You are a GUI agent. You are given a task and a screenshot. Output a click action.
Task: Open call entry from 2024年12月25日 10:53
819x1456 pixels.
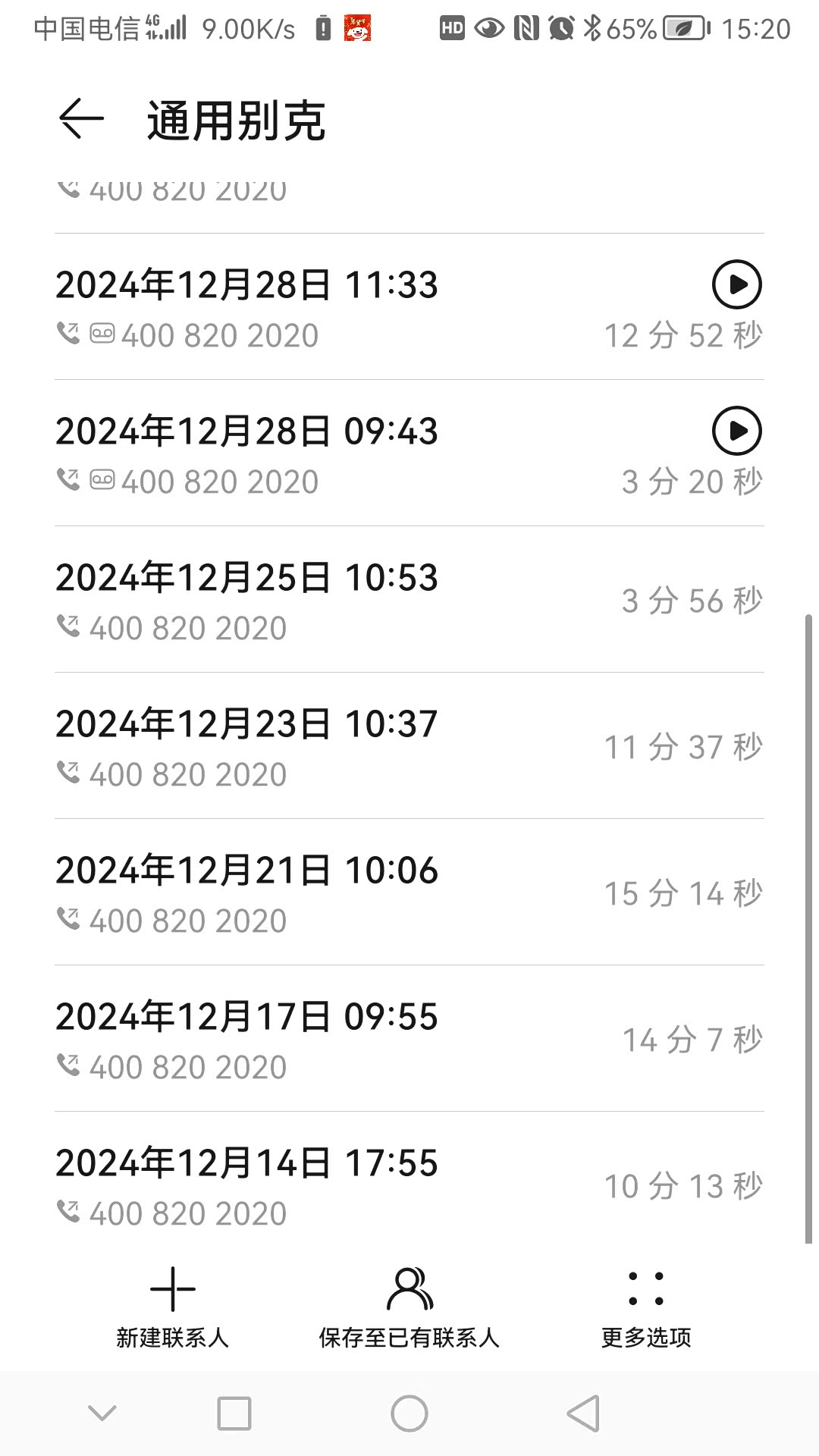click(409, 600)
